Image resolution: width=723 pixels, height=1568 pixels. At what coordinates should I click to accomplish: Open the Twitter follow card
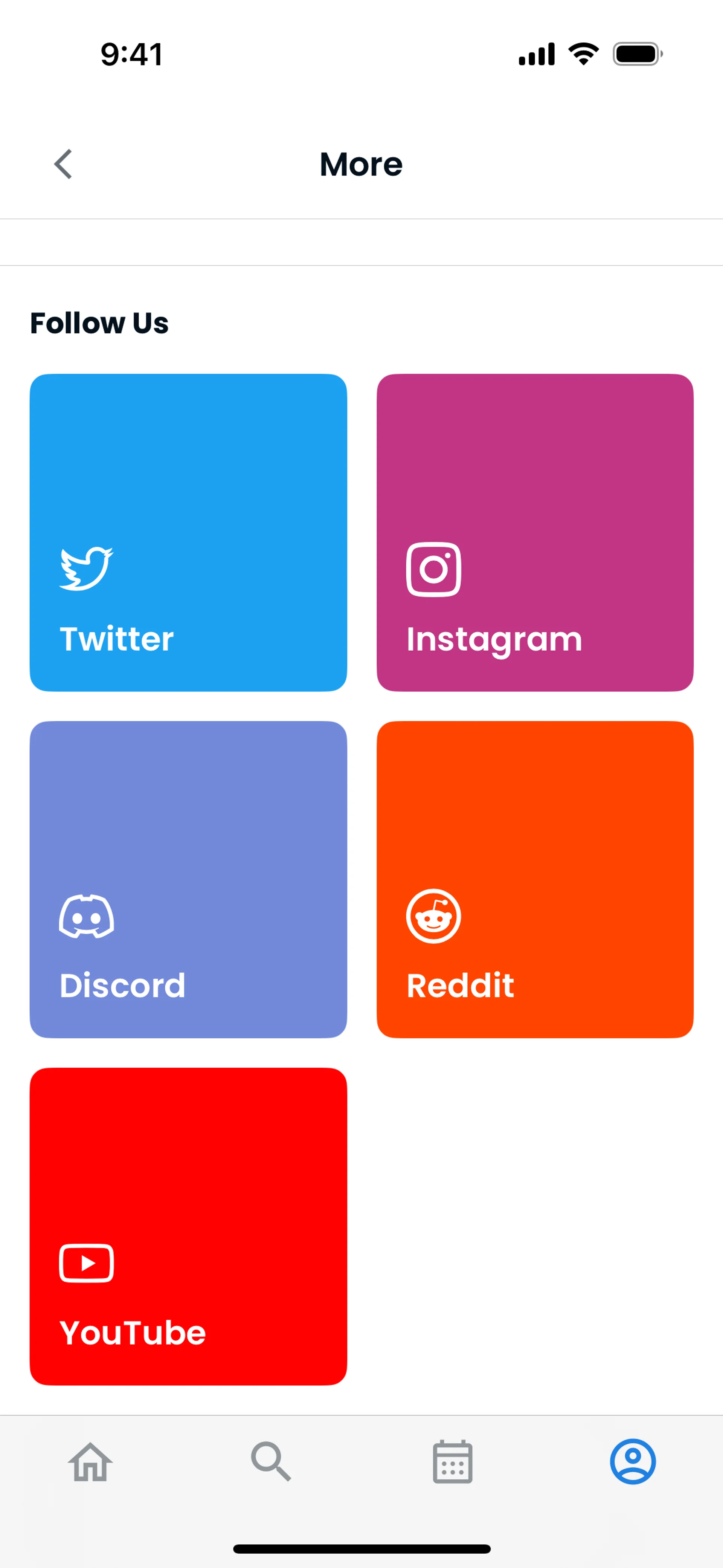pos(188,532)
